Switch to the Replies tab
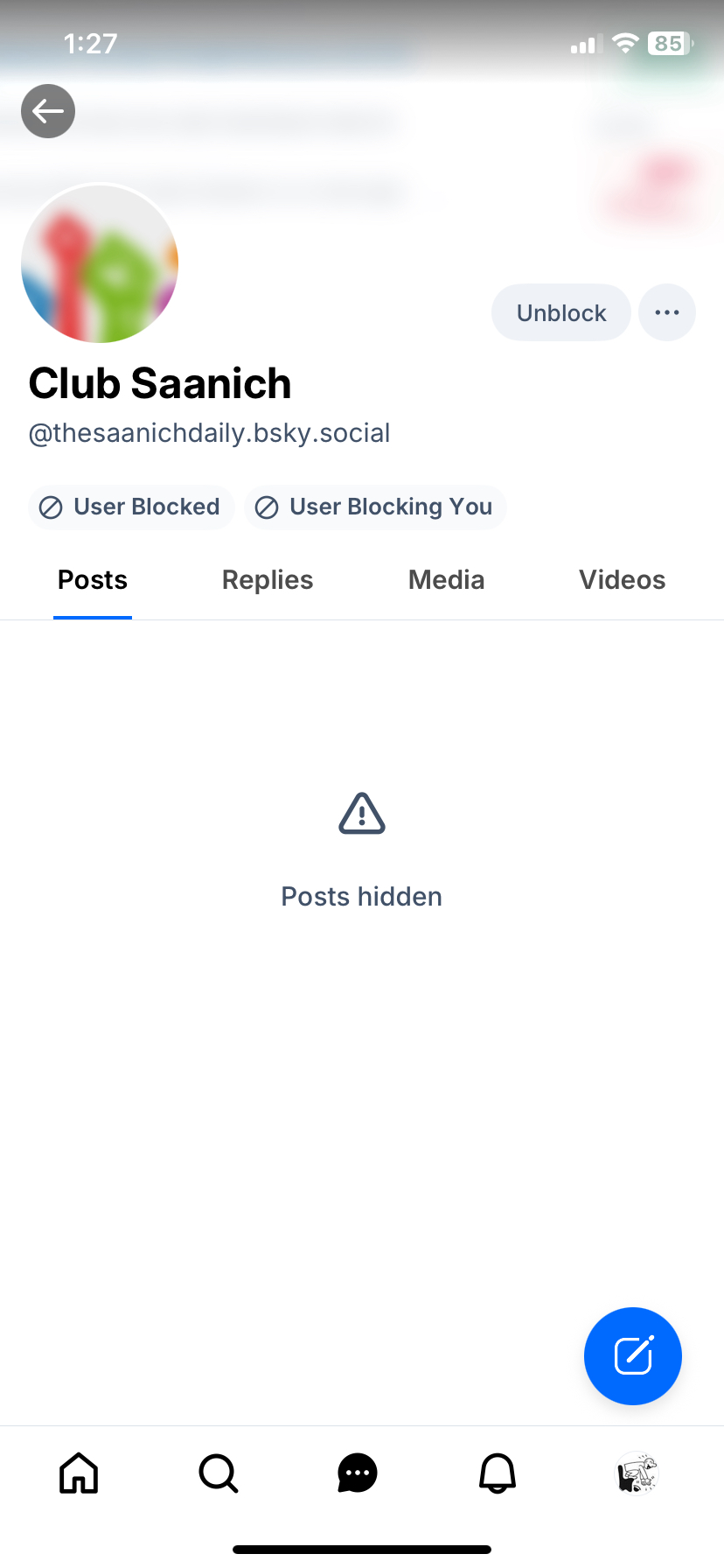The image size is (724, 1568). [x=268, y=580]
